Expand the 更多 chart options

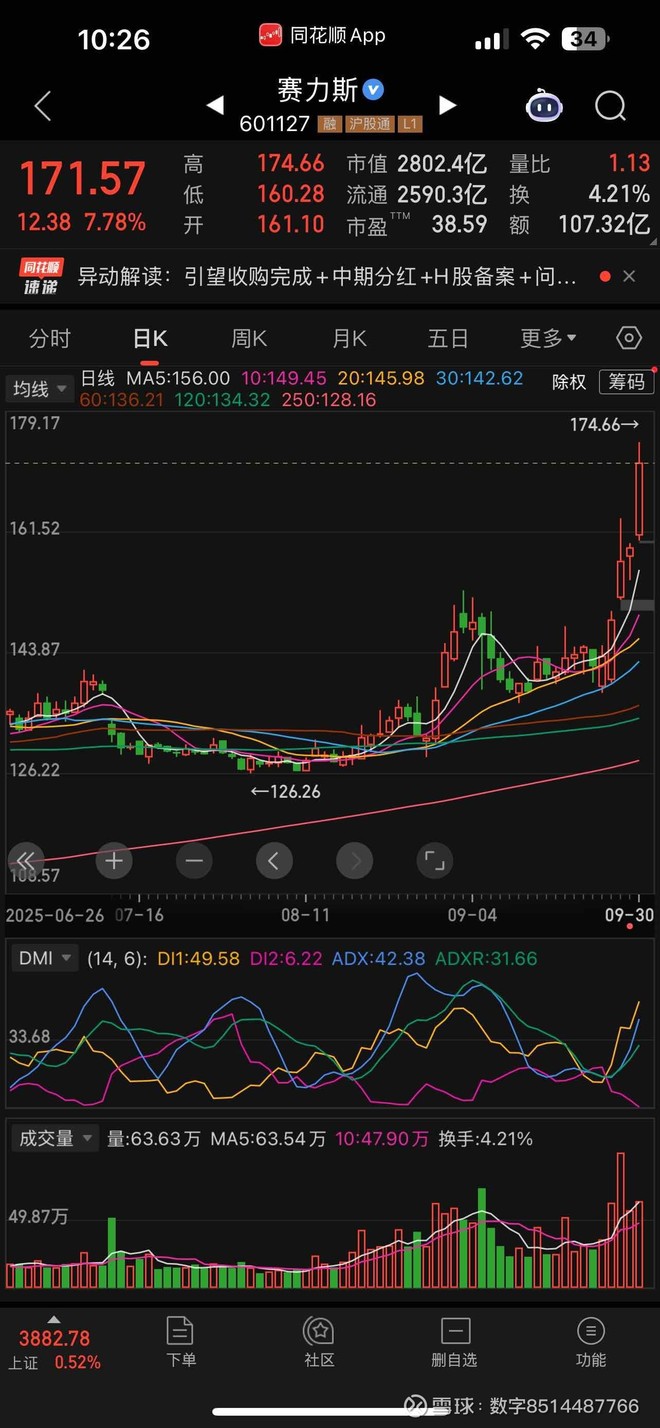pos(548,339)
